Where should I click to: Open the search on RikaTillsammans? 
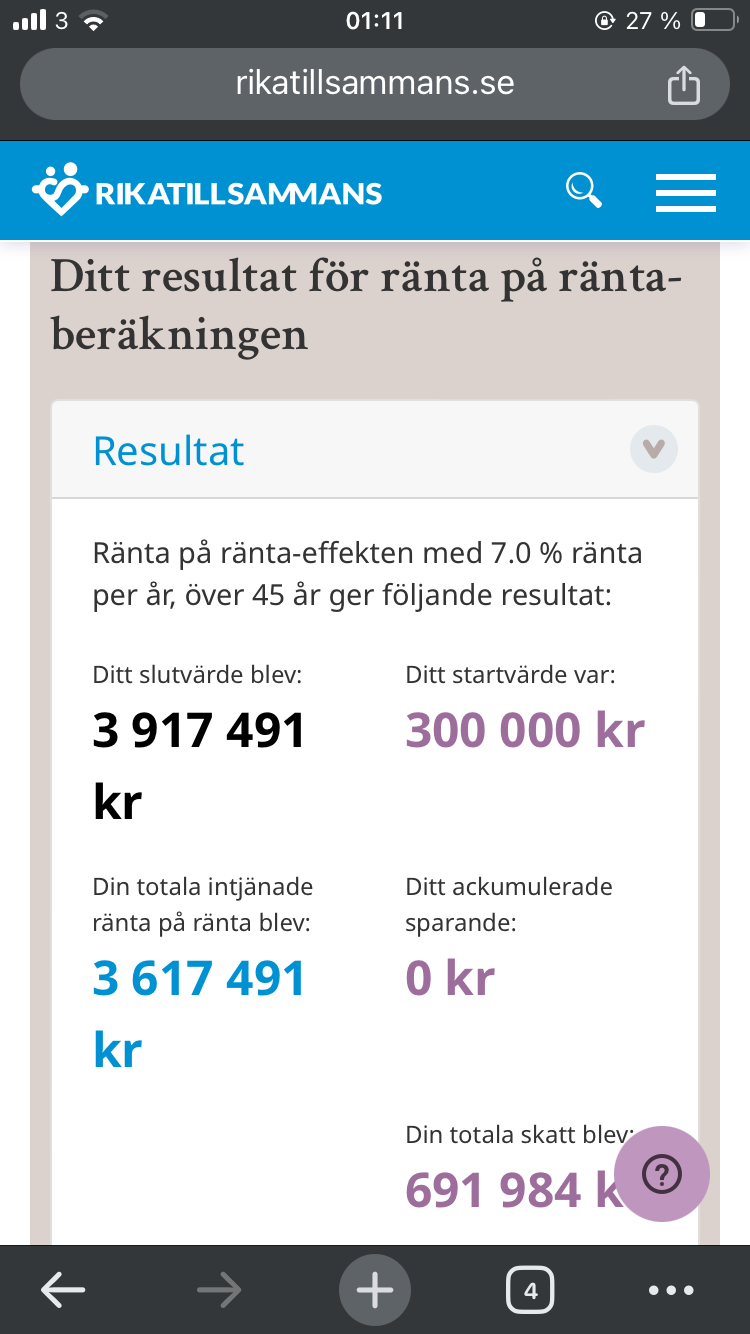584,189
